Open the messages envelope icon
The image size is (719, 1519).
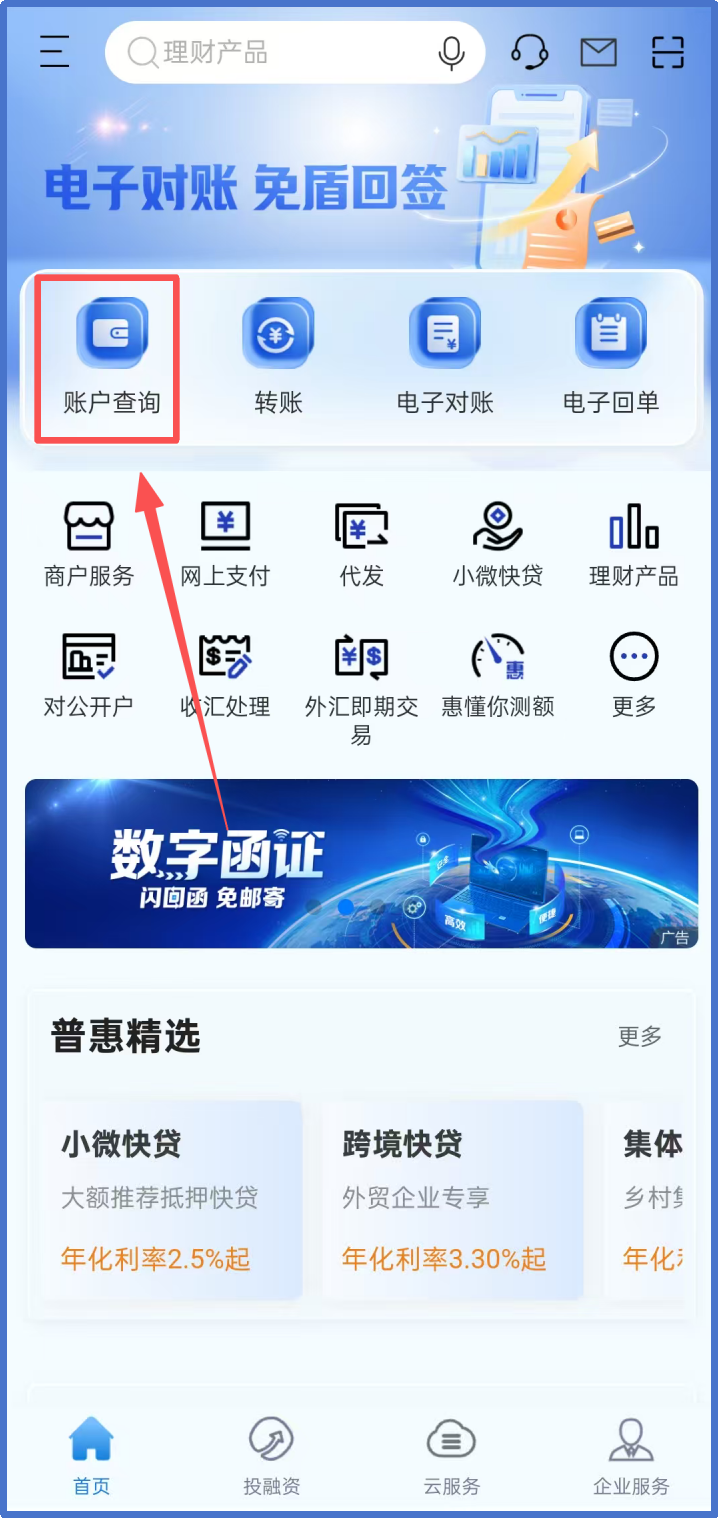(598, 52)
